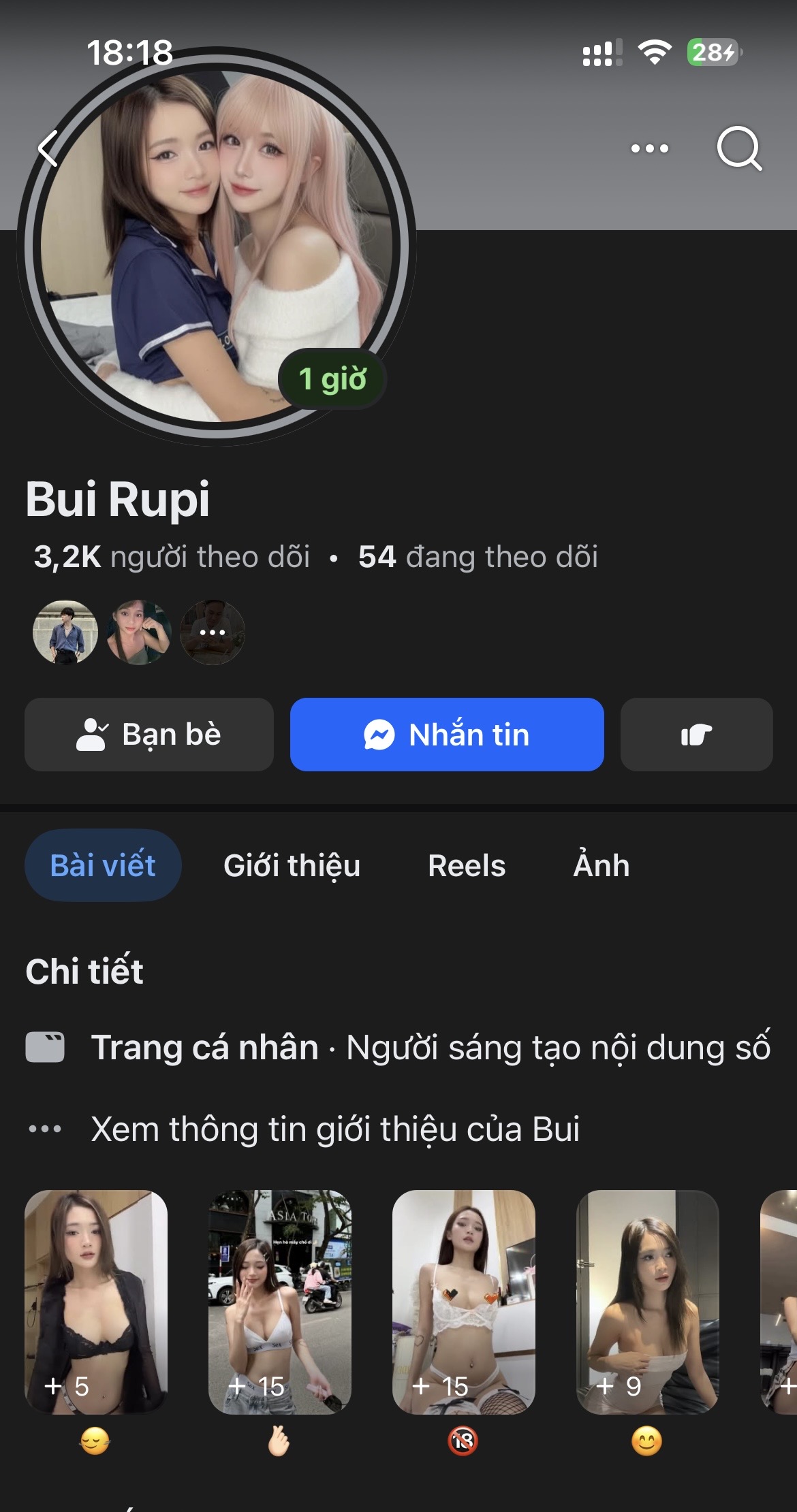The height and width of the screenshot is (1512, 797).
Task: Tap the Nhắn tin message button
Action: (447, 735)
